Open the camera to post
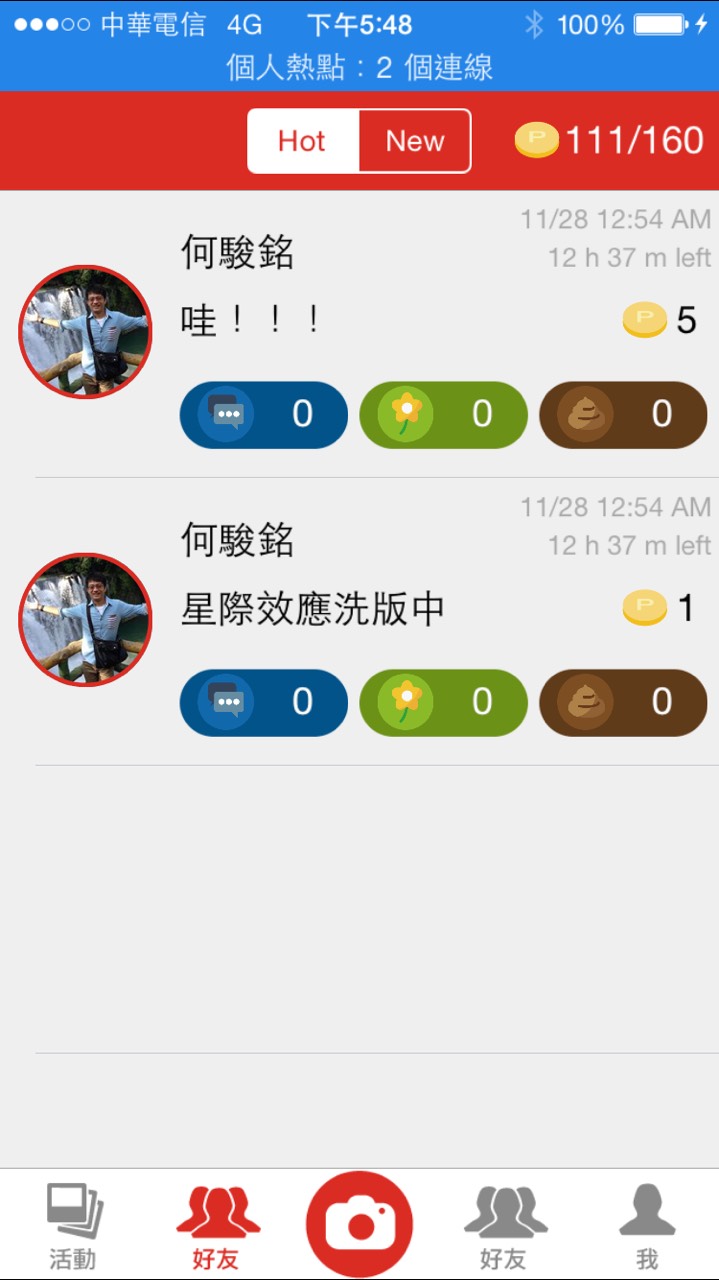 pyautogui.click(x=359, y=1224)
